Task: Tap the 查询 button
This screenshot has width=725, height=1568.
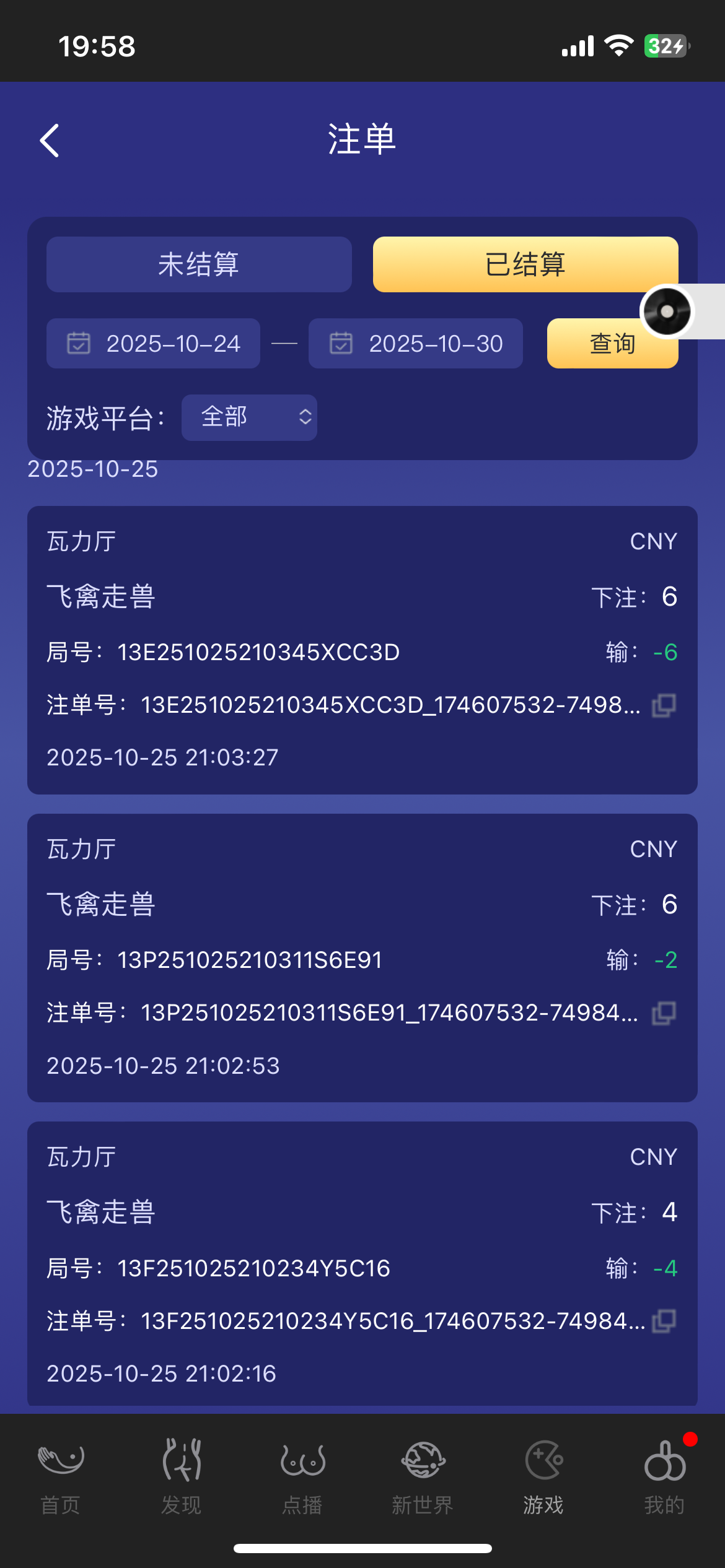Action: click(595, 345)
